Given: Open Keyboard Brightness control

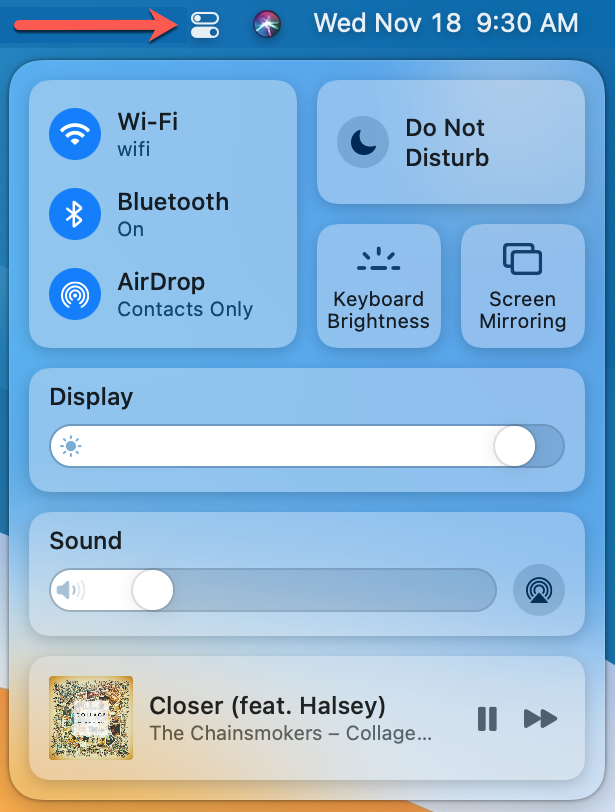Looking at the screenshot, I should point(378,286).
